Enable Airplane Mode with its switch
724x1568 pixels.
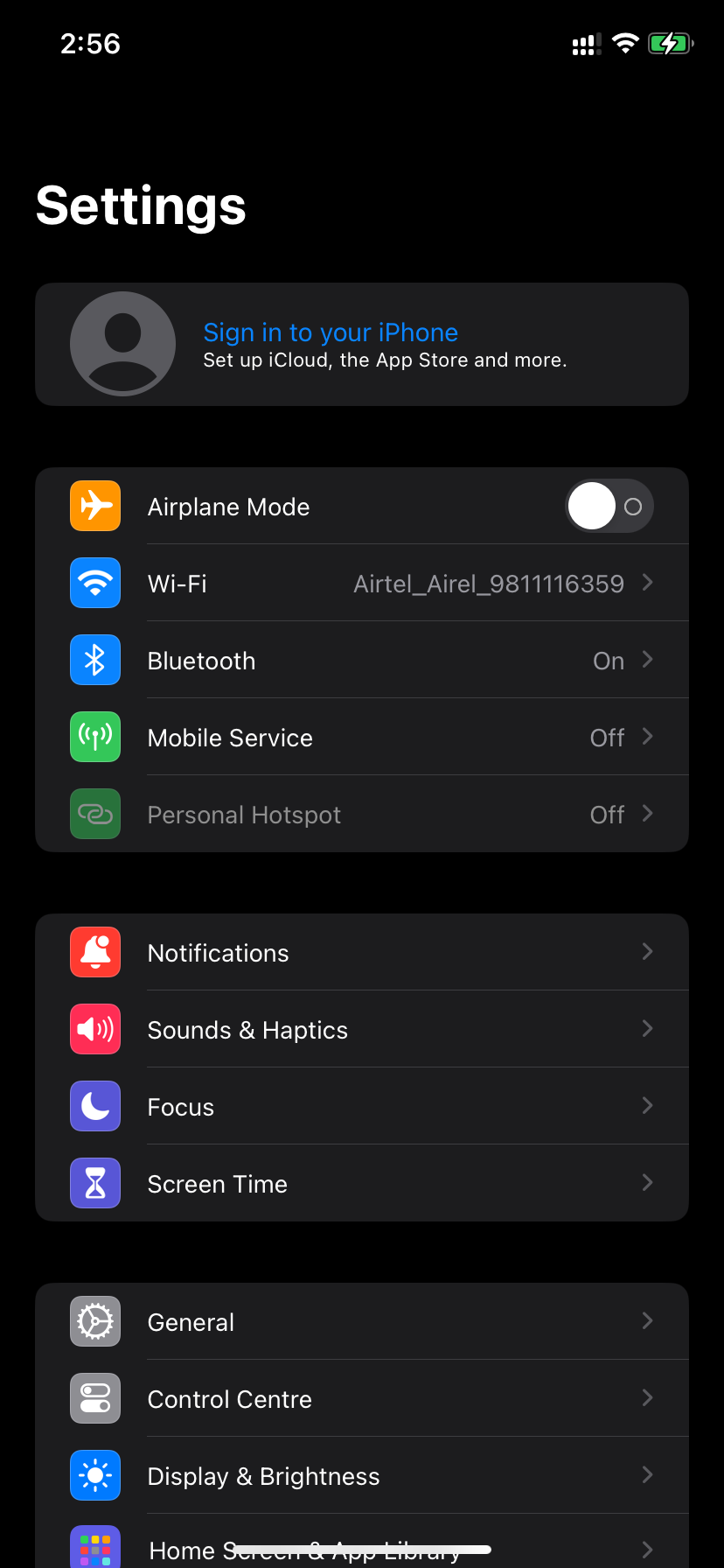(x=609, y=506)
